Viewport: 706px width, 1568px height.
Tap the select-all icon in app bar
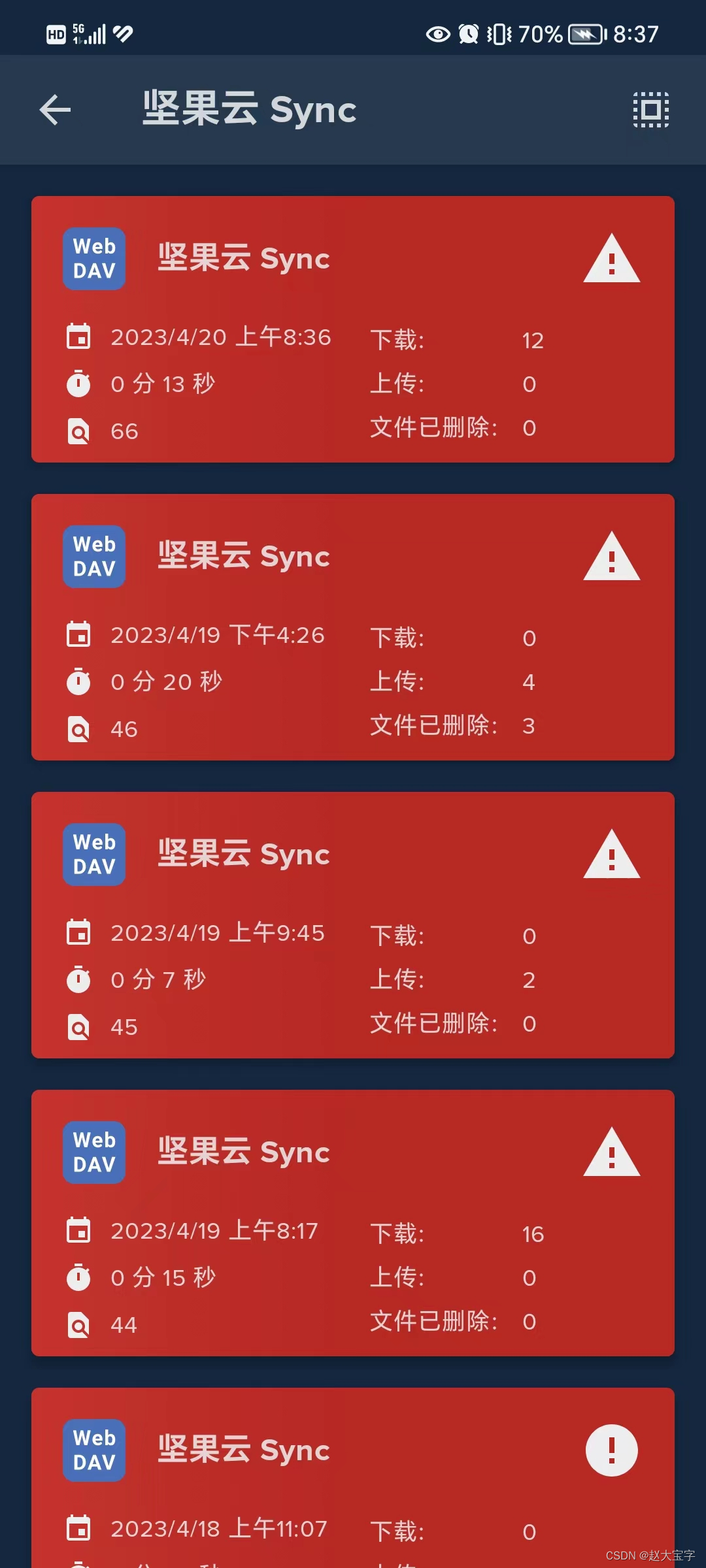coord(650,110)
